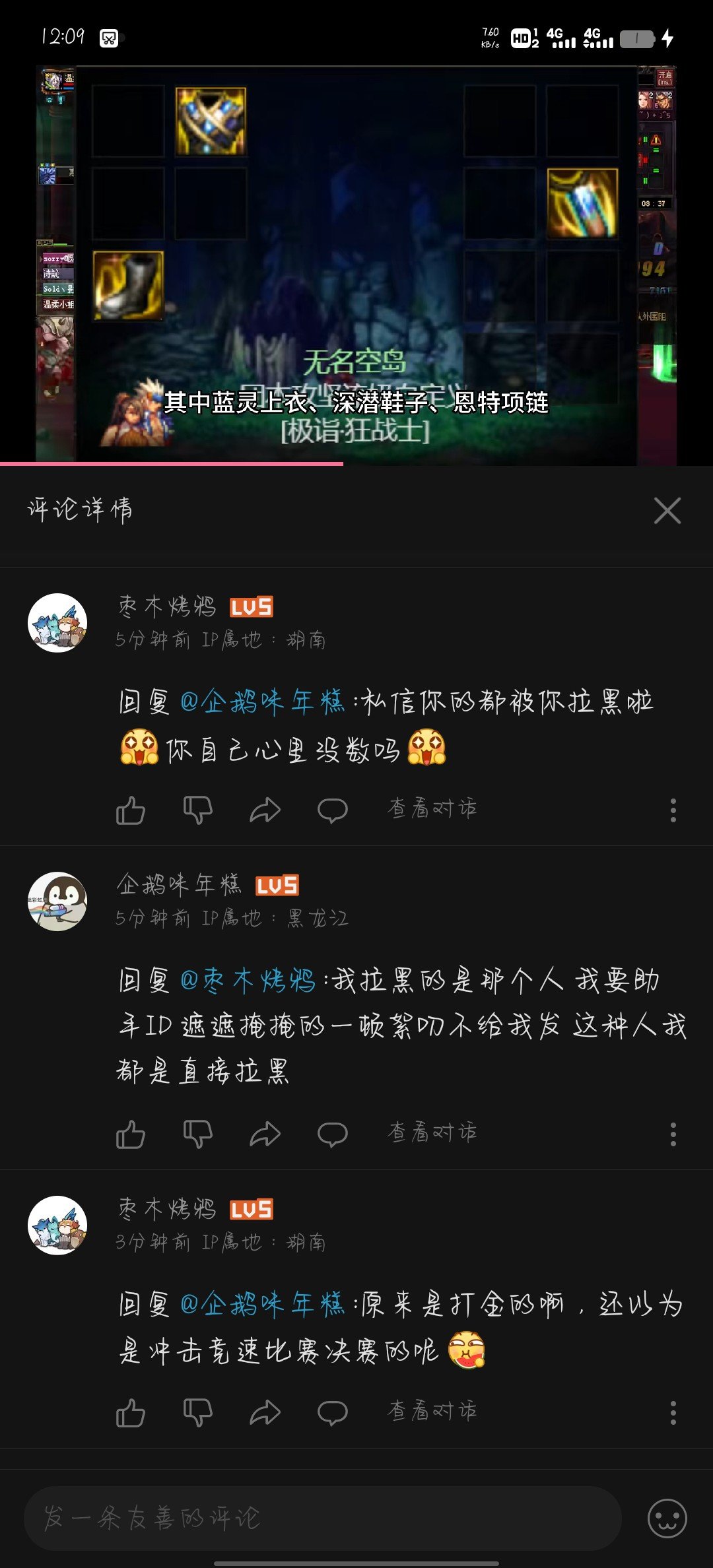The width and height of the screenshot is (713, 1568).
Task: Tap the 发一条友善的评论 comment input field
Action: pyautogui.click(x=322, y=1519)
